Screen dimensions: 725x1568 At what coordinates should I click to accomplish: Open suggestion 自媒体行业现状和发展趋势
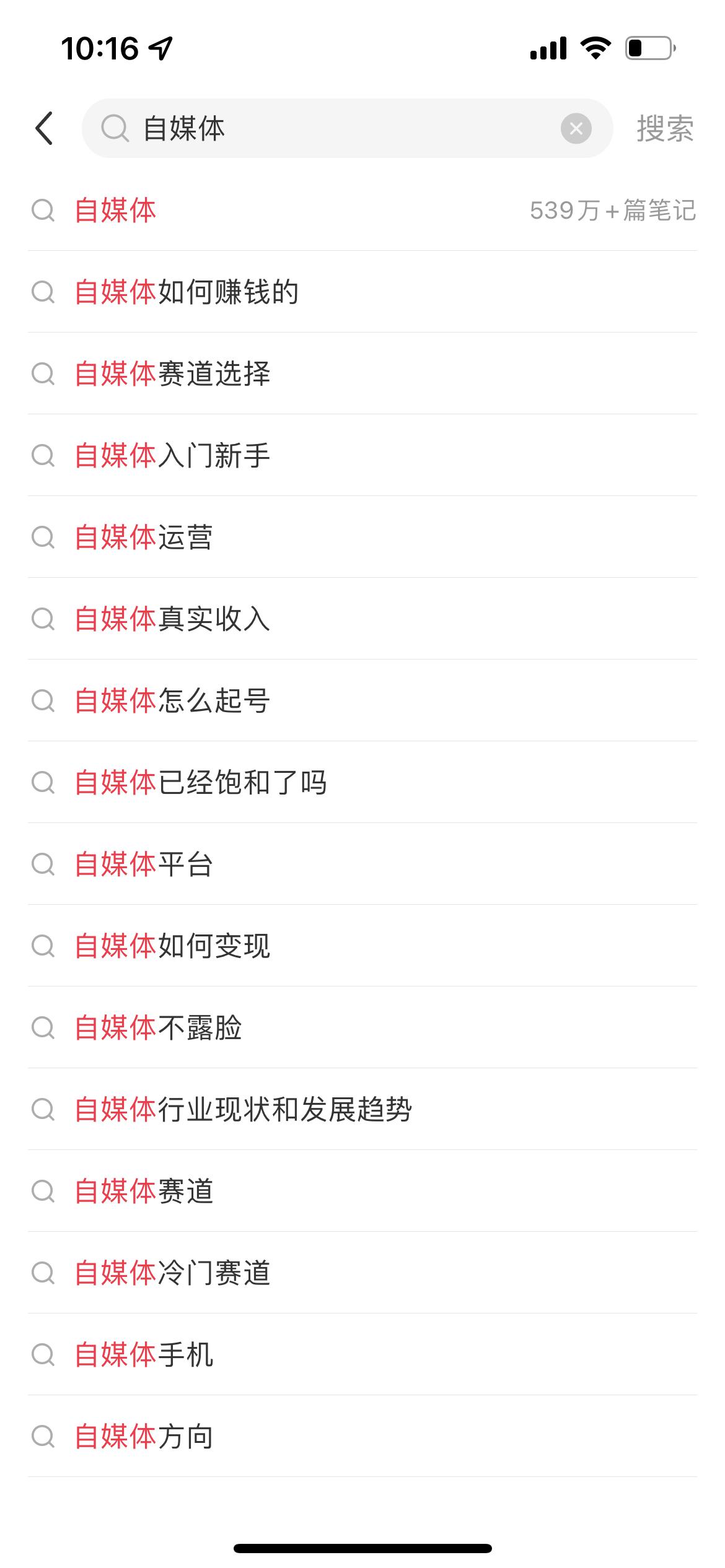tap(245, 1110)
